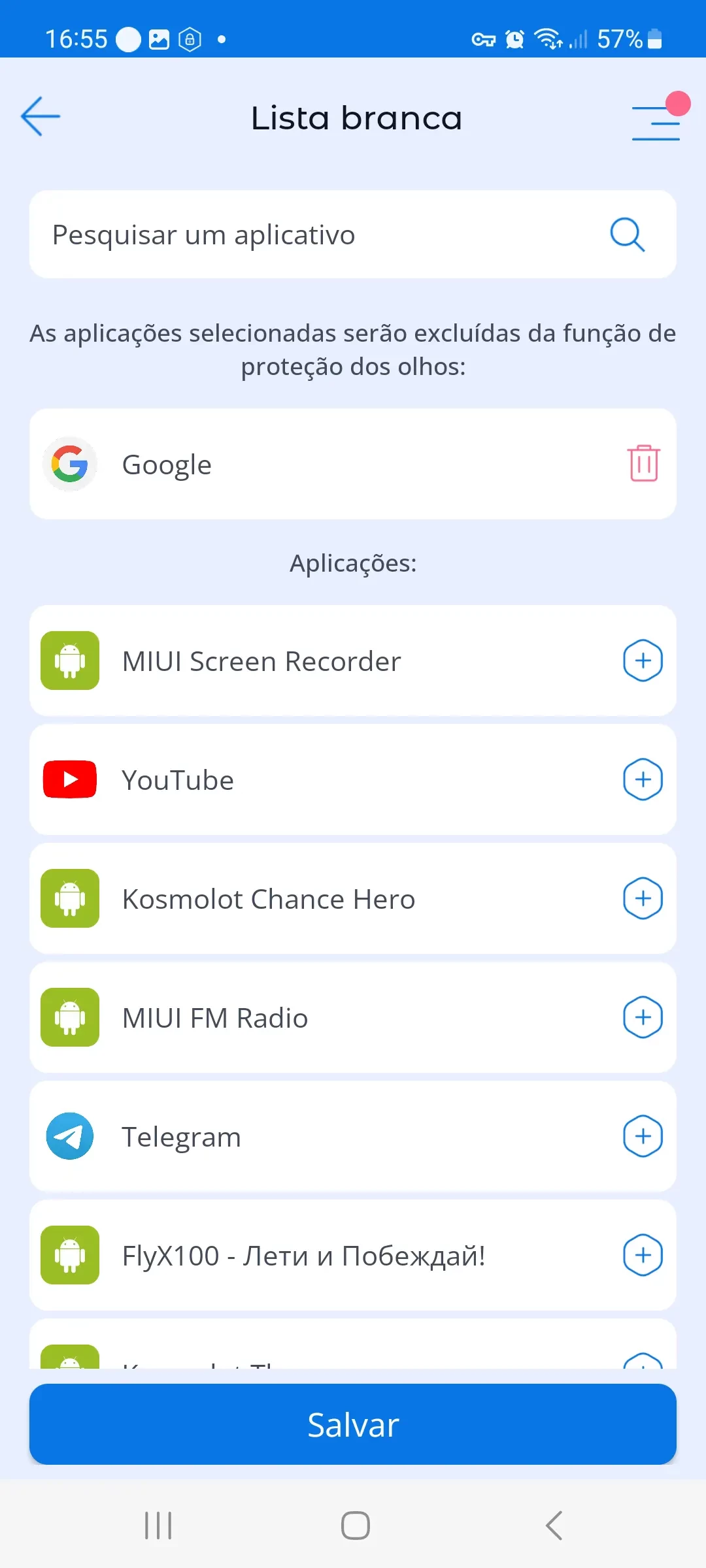Go back using the top-left arrow

coord(41,117)
